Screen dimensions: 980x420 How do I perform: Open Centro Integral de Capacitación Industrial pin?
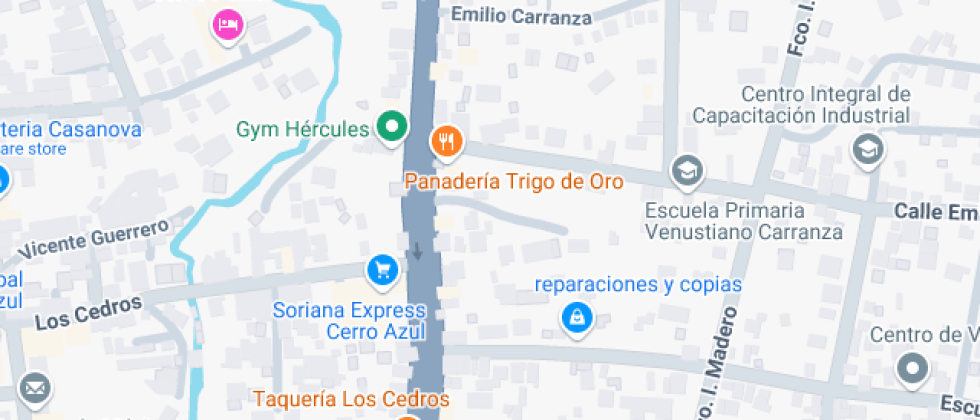[868, 151]
